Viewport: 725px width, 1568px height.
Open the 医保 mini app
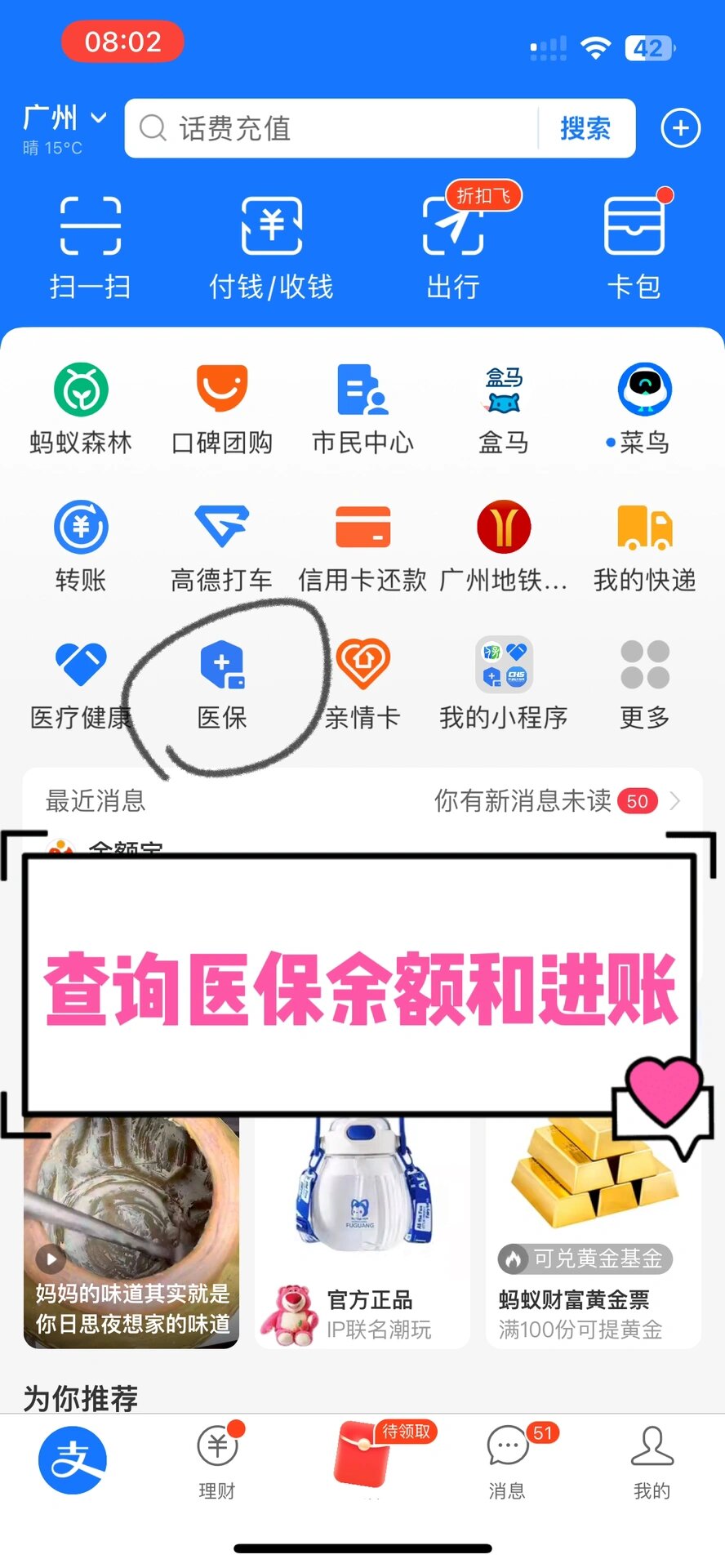click(x=222, y=680)
